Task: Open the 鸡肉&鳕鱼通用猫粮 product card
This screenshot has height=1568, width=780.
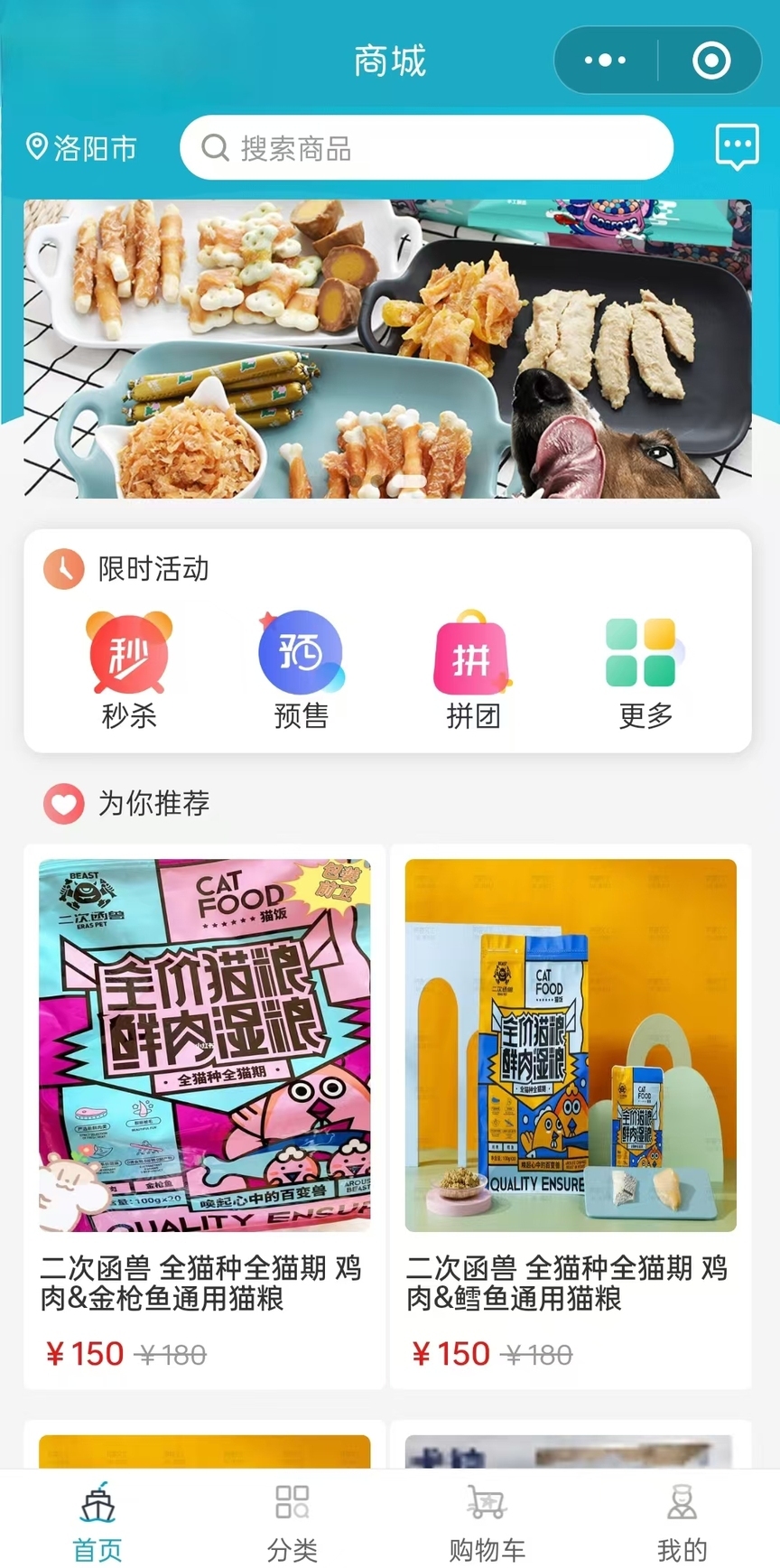Action: pyautogui.click(x=571, y=1116)
